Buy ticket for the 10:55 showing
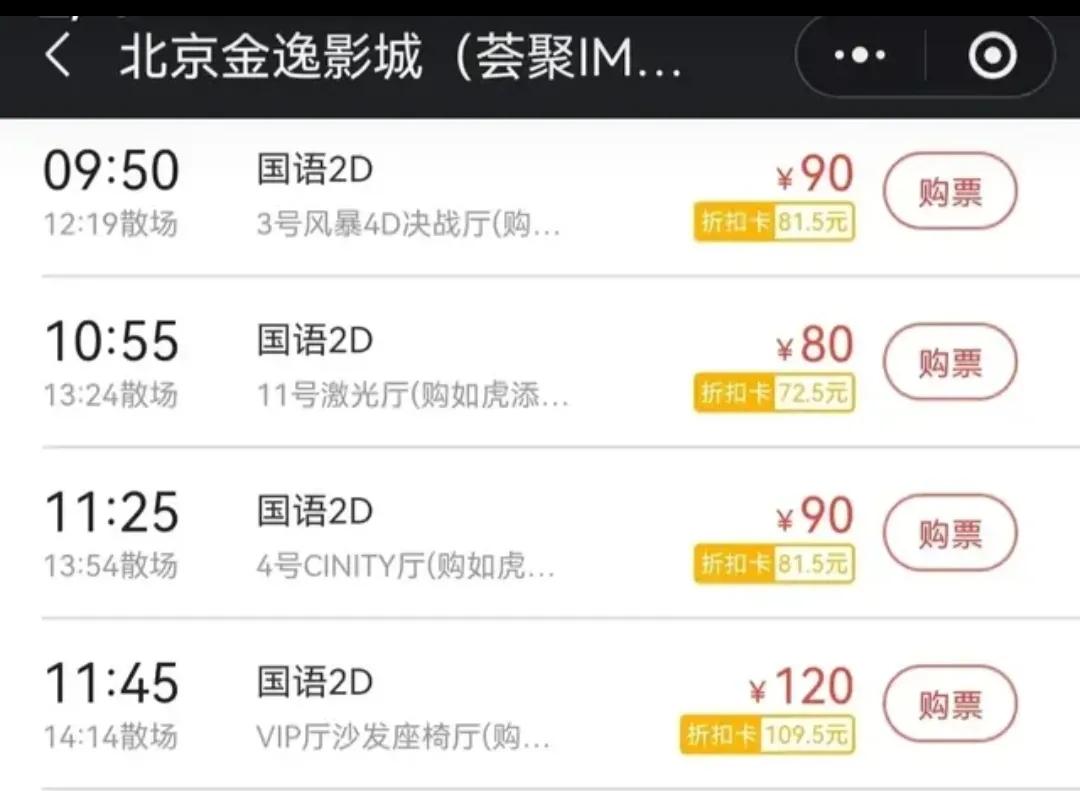This screenshot has height=791, width=1080. [949, 362]
